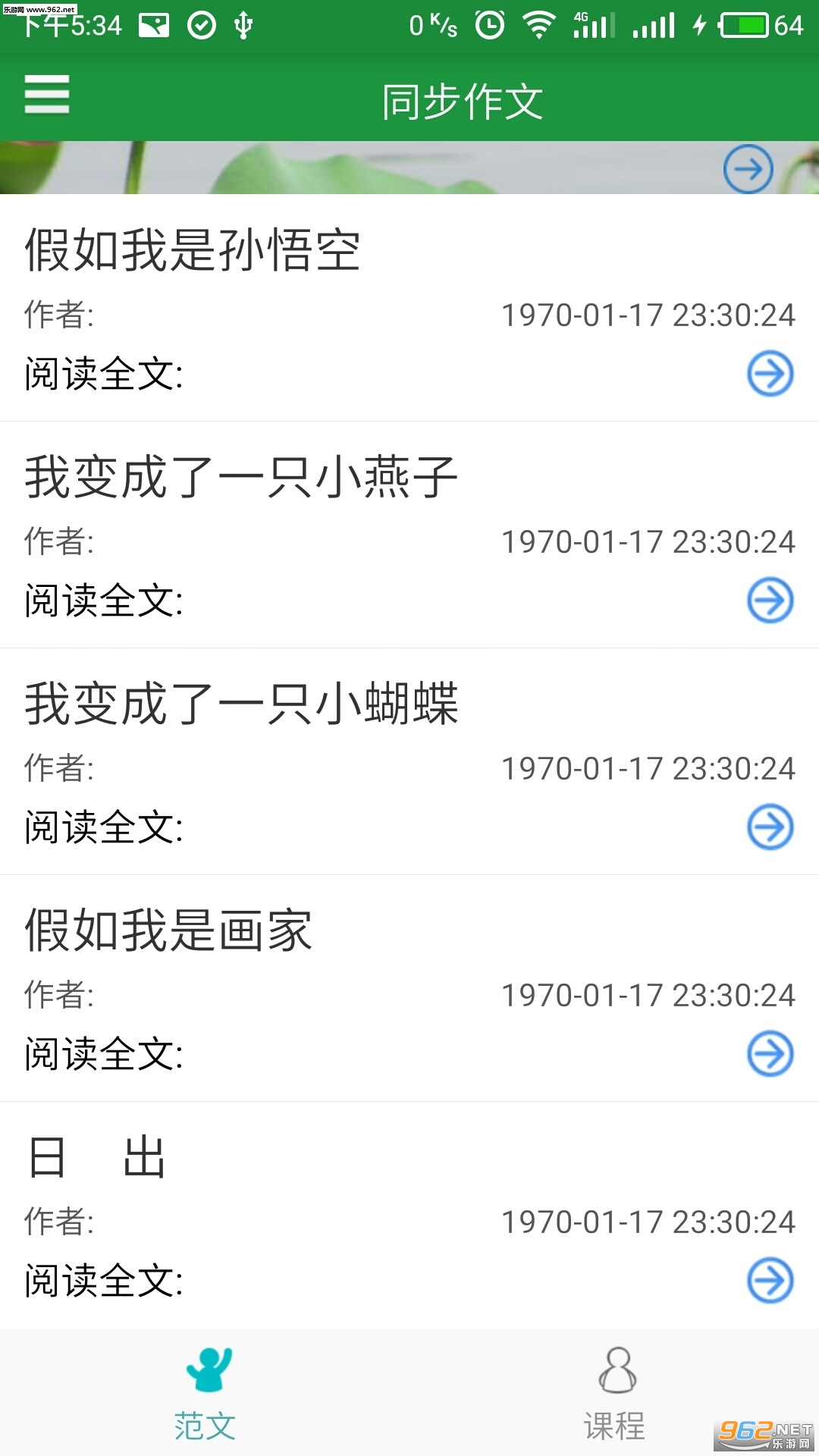Open the essay 假如我是孙悟空

tap(193, 250)
